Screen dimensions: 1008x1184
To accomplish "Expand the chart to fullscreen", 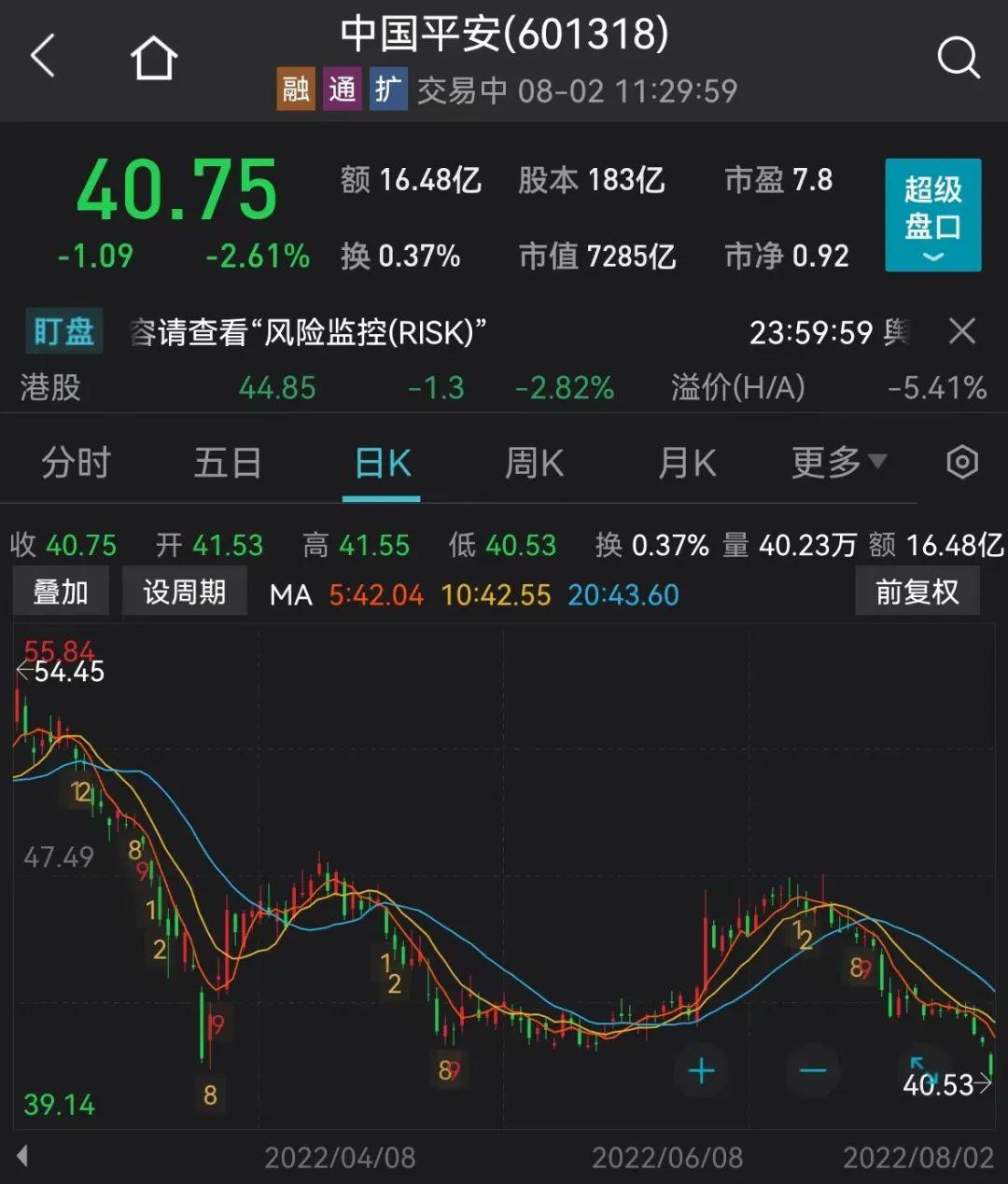I will click(x=923, y=1066).
